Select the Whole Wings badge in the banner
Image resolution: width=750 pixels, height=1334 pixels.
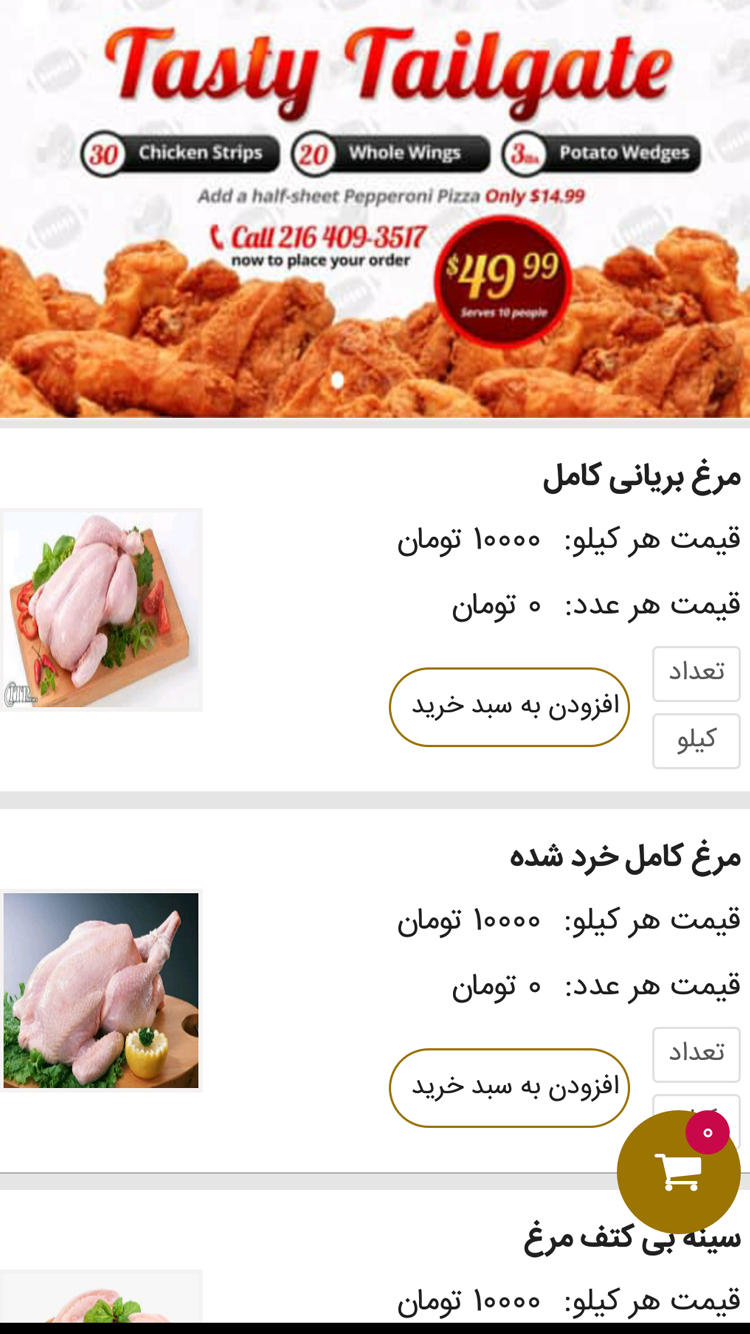tap(391, 152)
